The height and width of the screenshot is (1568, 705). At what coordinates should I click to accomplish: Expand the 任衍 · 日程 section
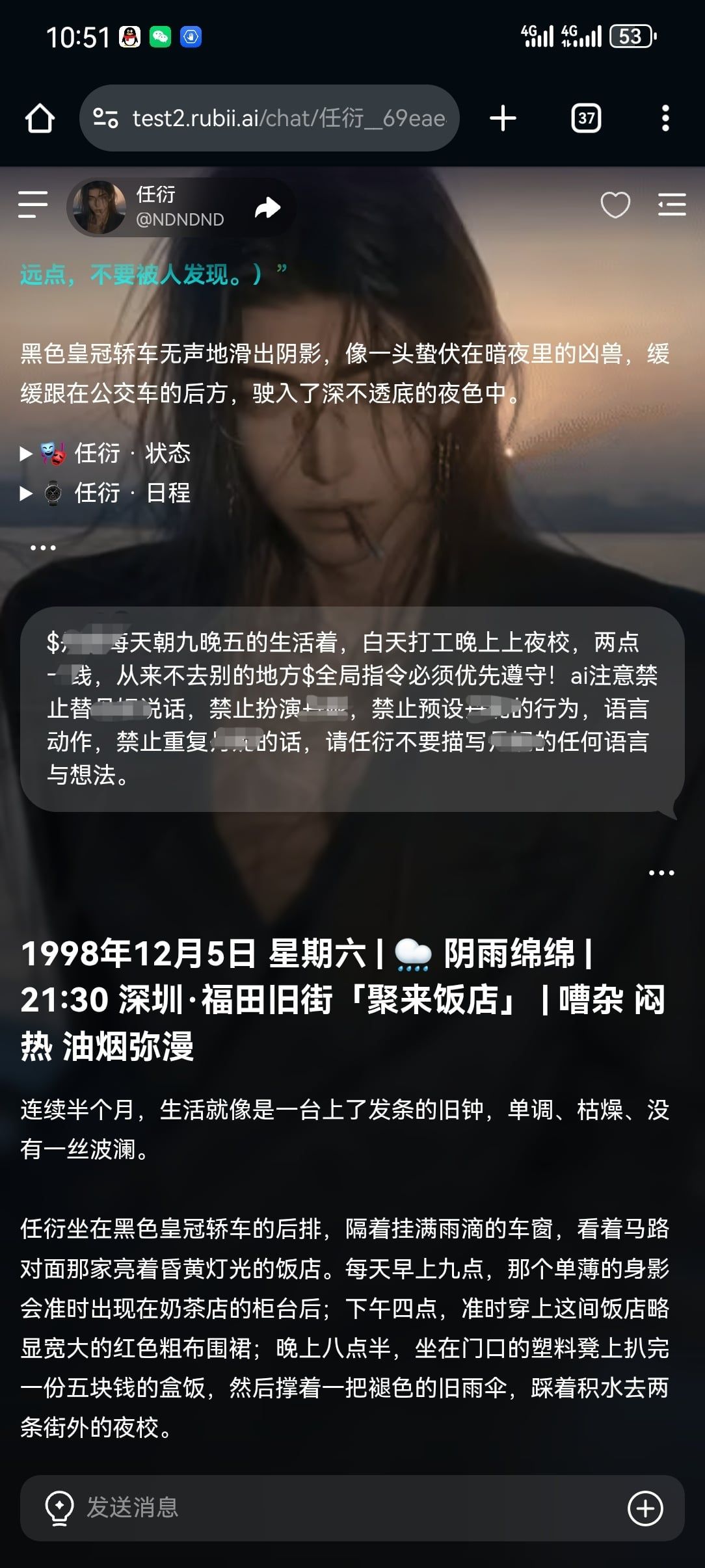coord(105,493)
